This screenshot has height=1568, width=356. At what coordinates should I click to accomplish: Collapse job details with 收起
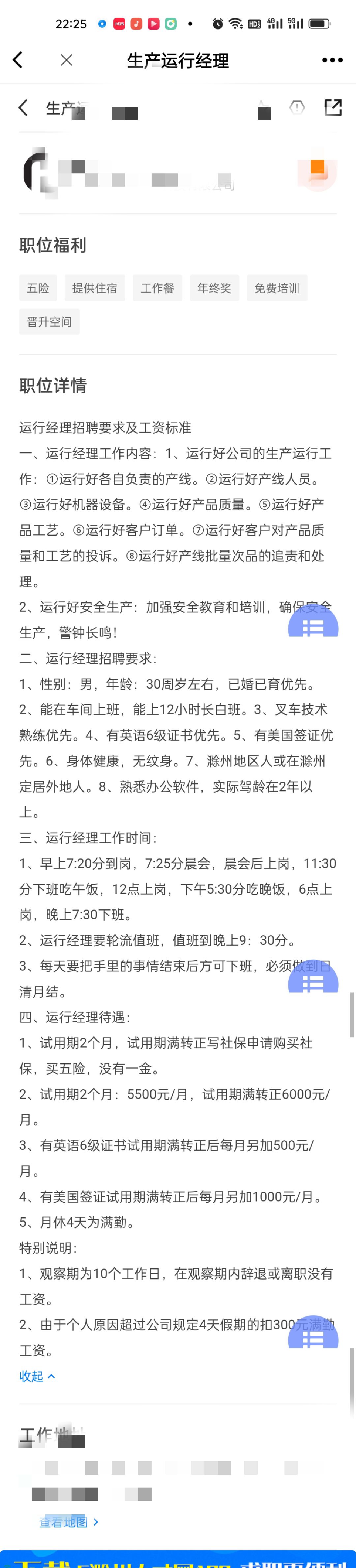click(37, 1376)
